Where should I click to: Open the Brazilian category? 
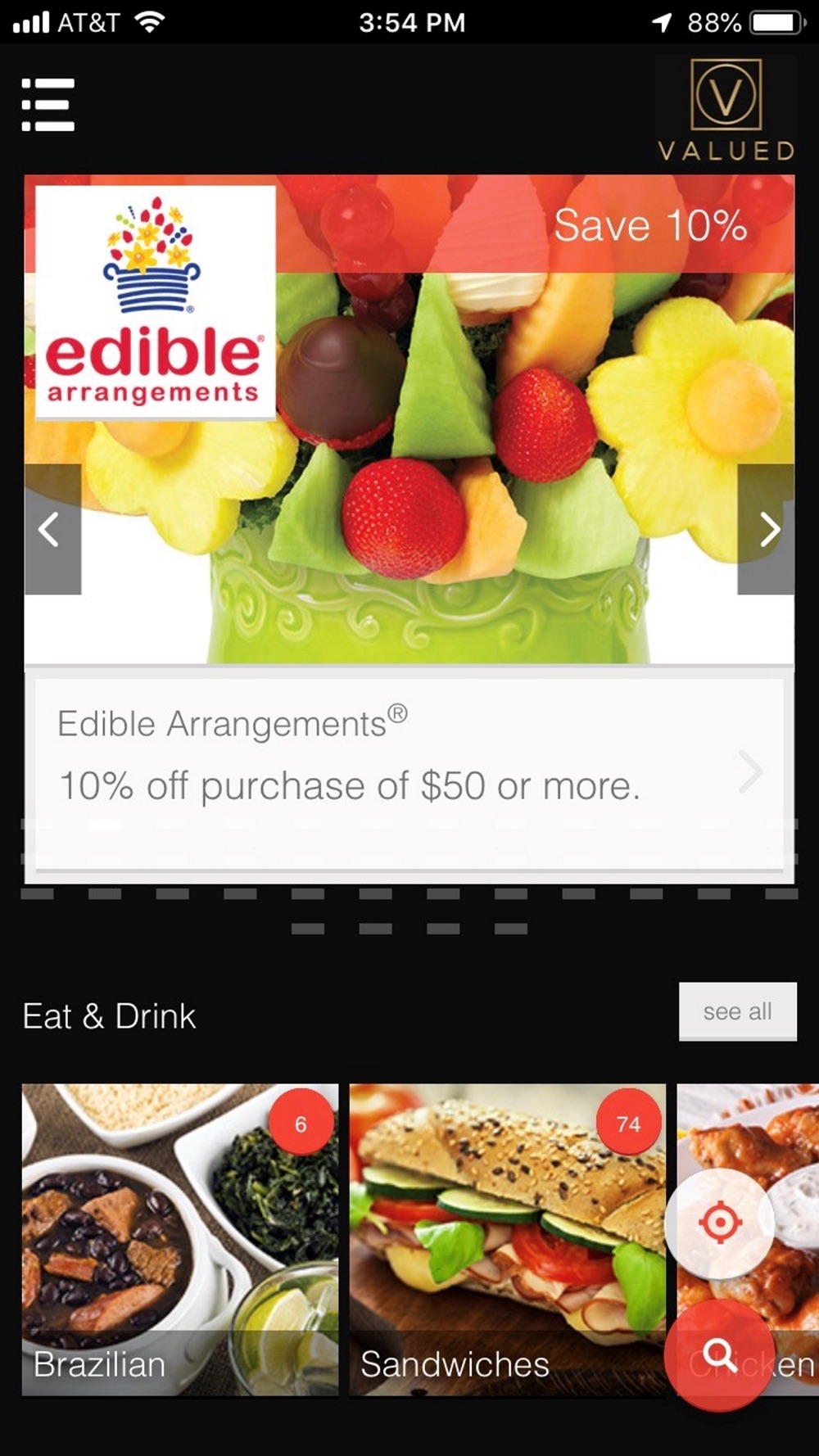180,1240
